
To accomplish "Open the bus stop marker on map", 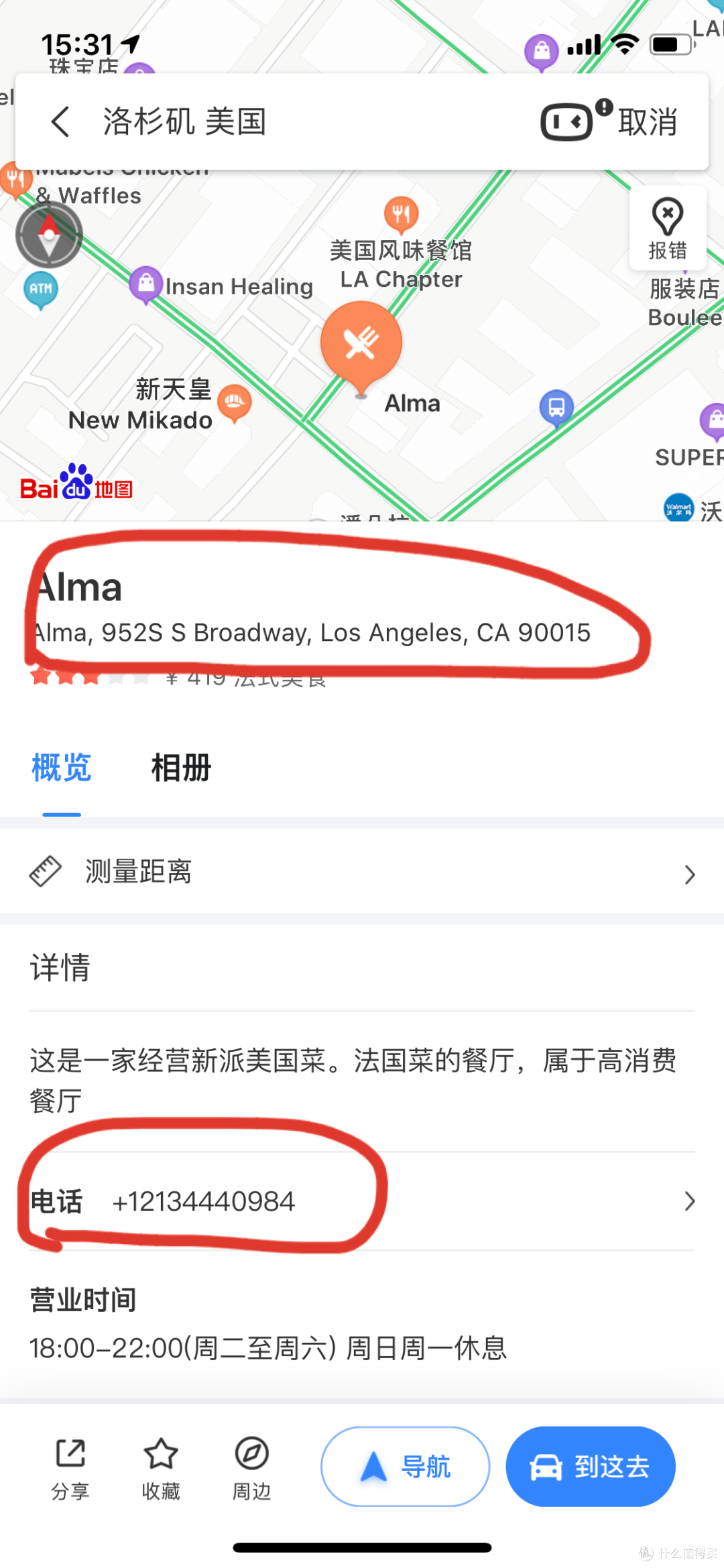I will click(x=556, y=408).
